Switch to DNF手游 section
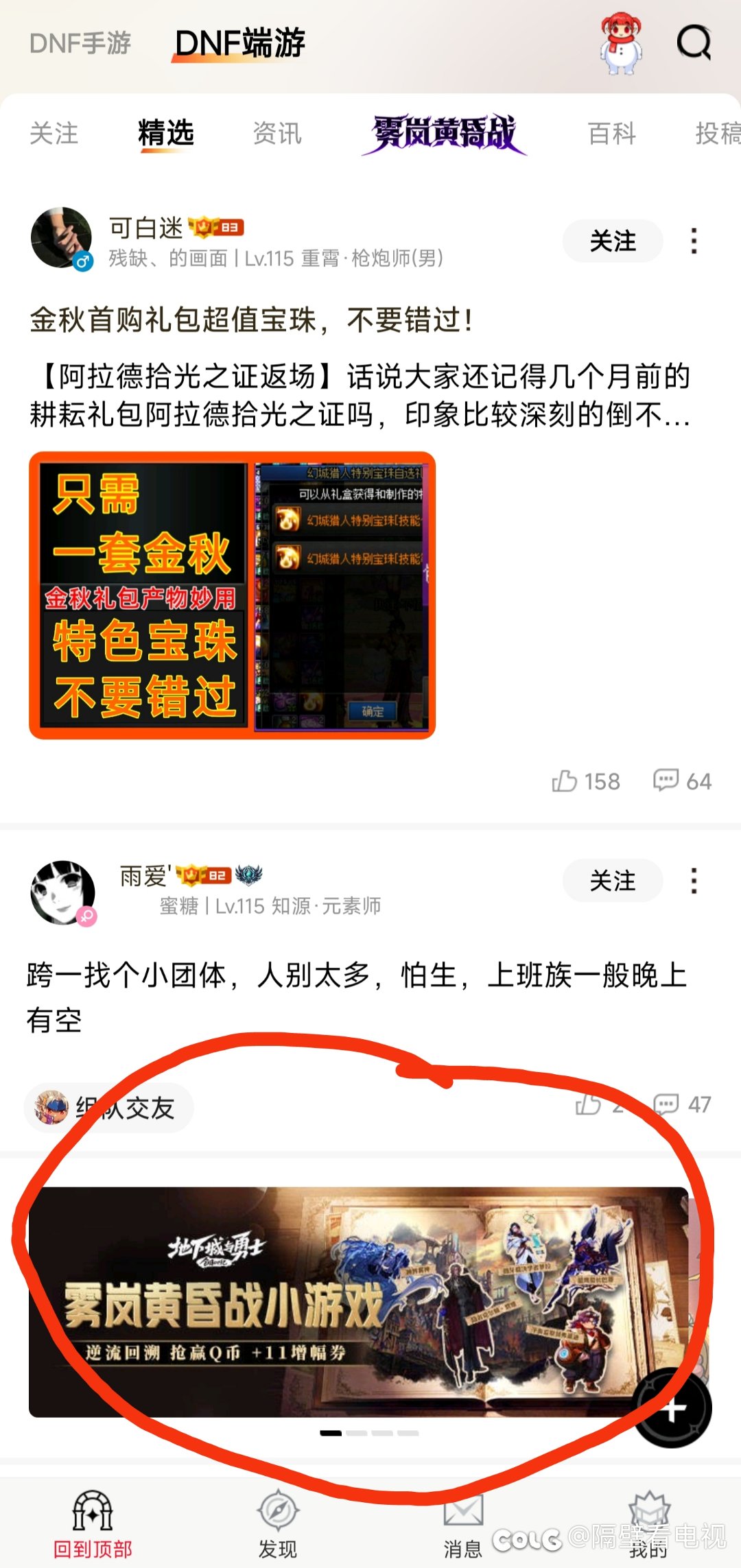The height and width of the screenshot is (1568, 741). click(80, 43)
